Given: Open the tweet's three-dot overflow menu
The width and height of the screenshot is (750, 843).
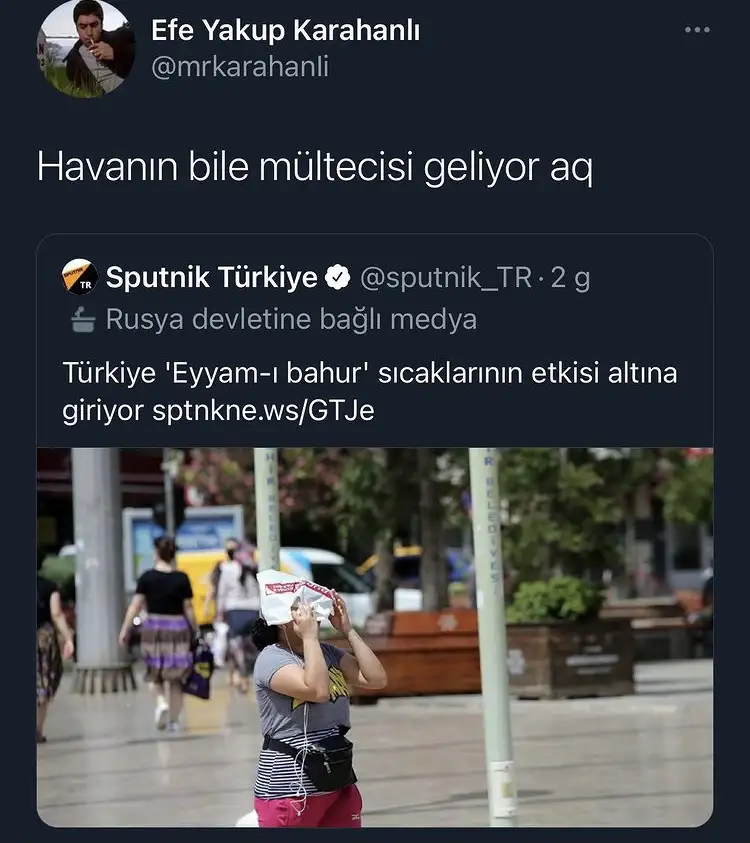Looking at the screenshot, I should click(697, 30).
